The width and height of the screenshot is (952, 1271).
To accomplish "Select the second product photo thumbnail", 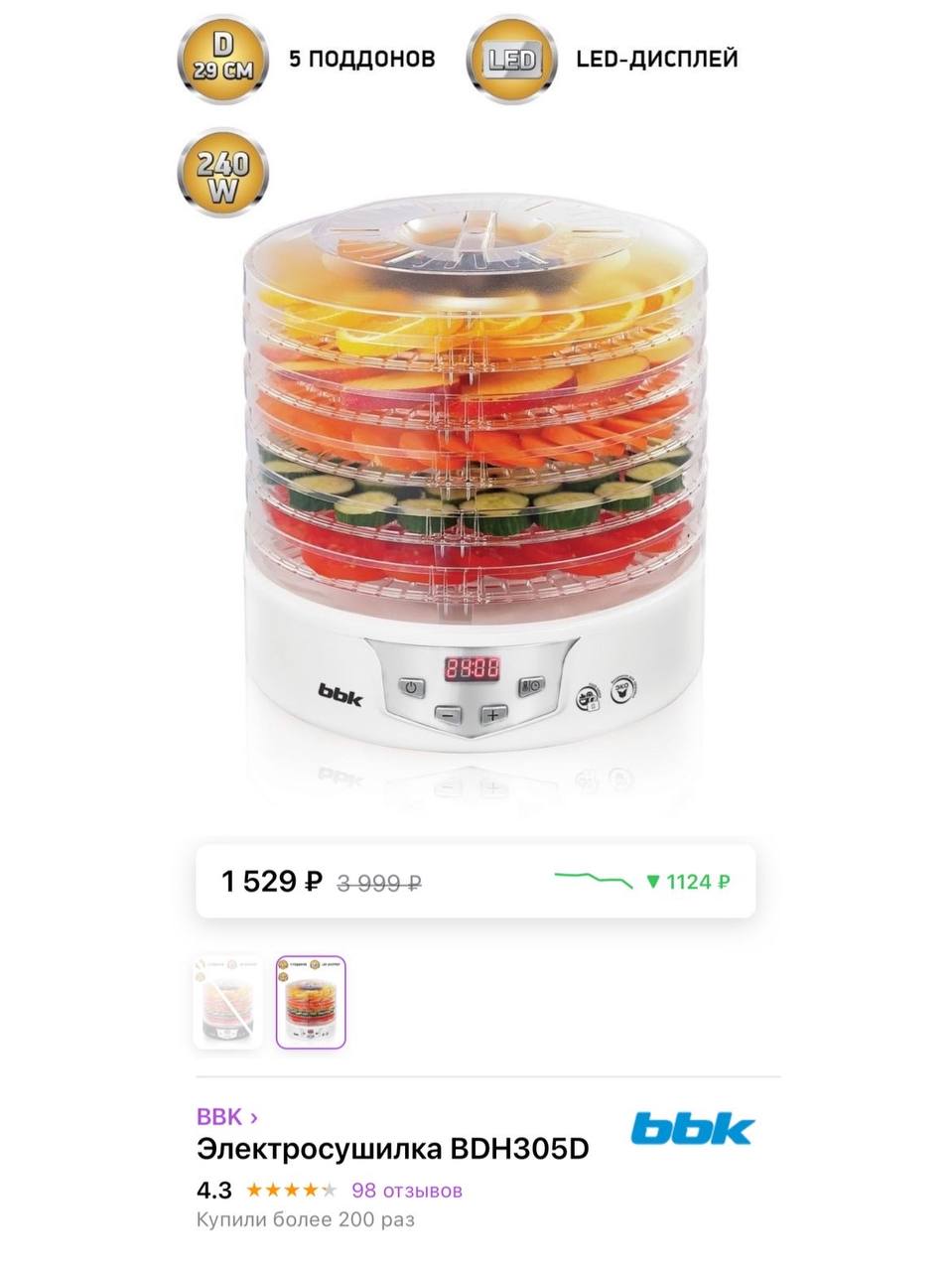I will pos(311,1002).
